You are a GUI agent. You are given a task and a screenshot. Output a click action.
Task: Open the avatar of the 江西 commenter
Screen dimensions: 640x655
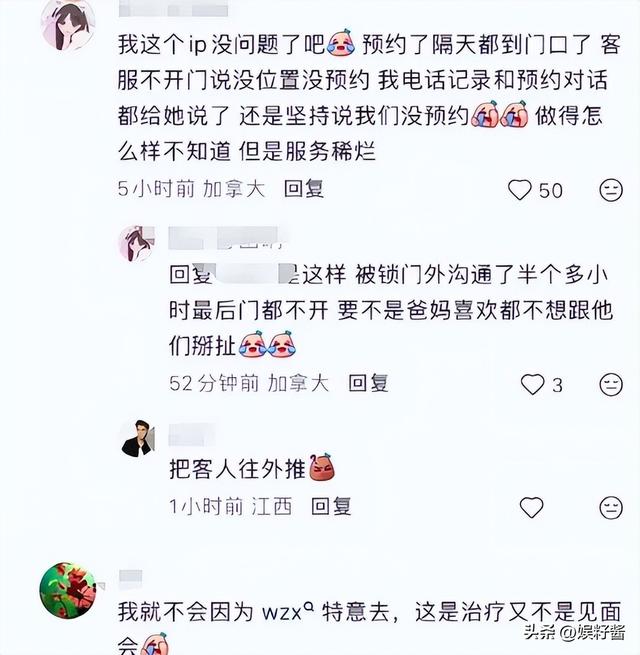pos(136,438)
